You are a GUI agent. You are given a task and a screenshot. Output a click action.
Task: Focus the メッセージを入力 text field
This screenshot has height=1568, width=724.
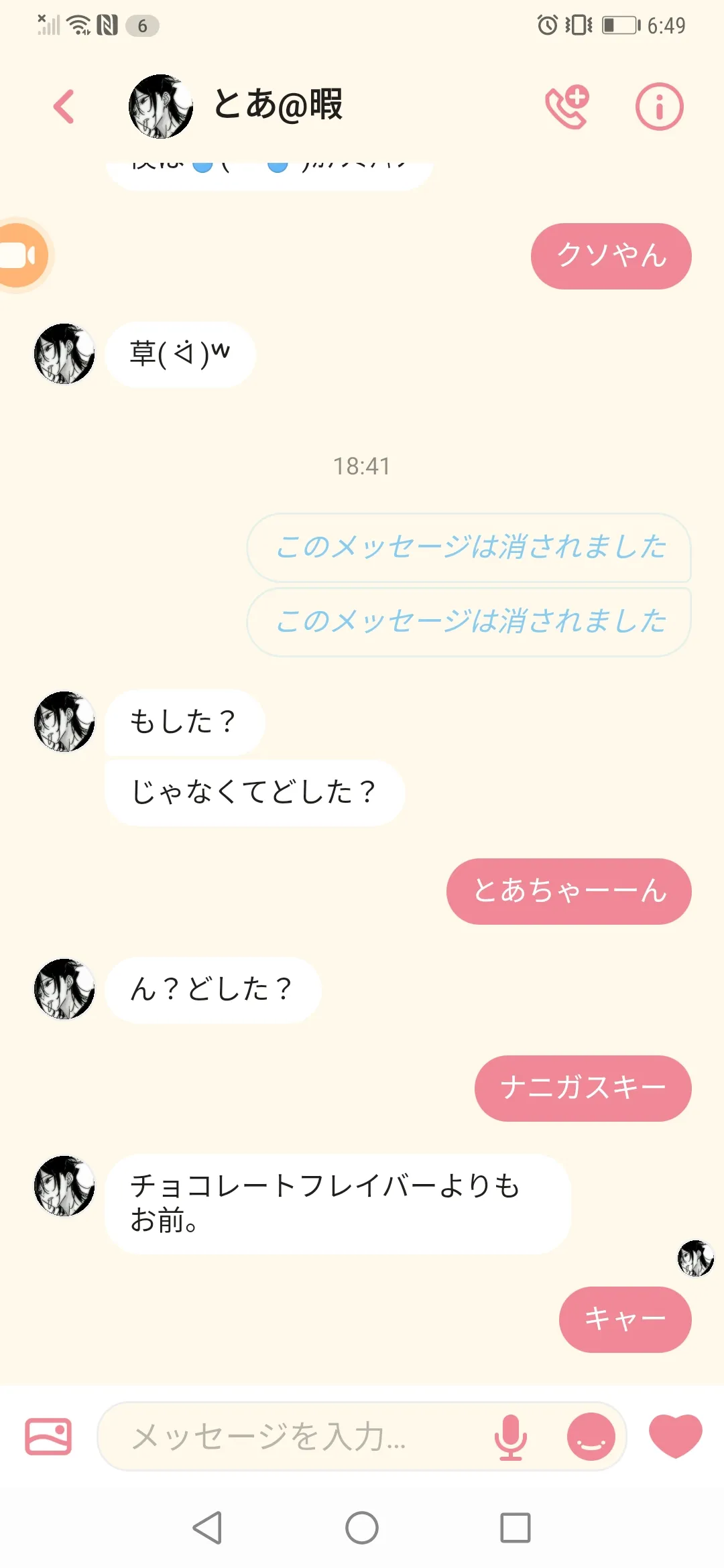point(295,1436)
